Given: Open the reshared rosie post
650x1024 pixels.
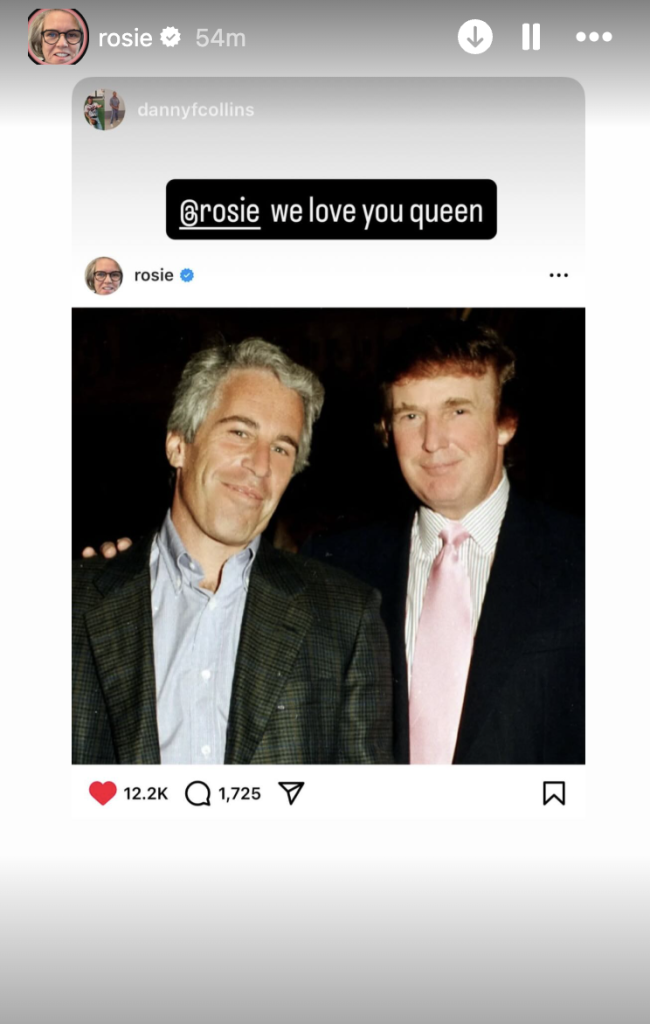Looking at the screenshot, I should pos(328,535).
